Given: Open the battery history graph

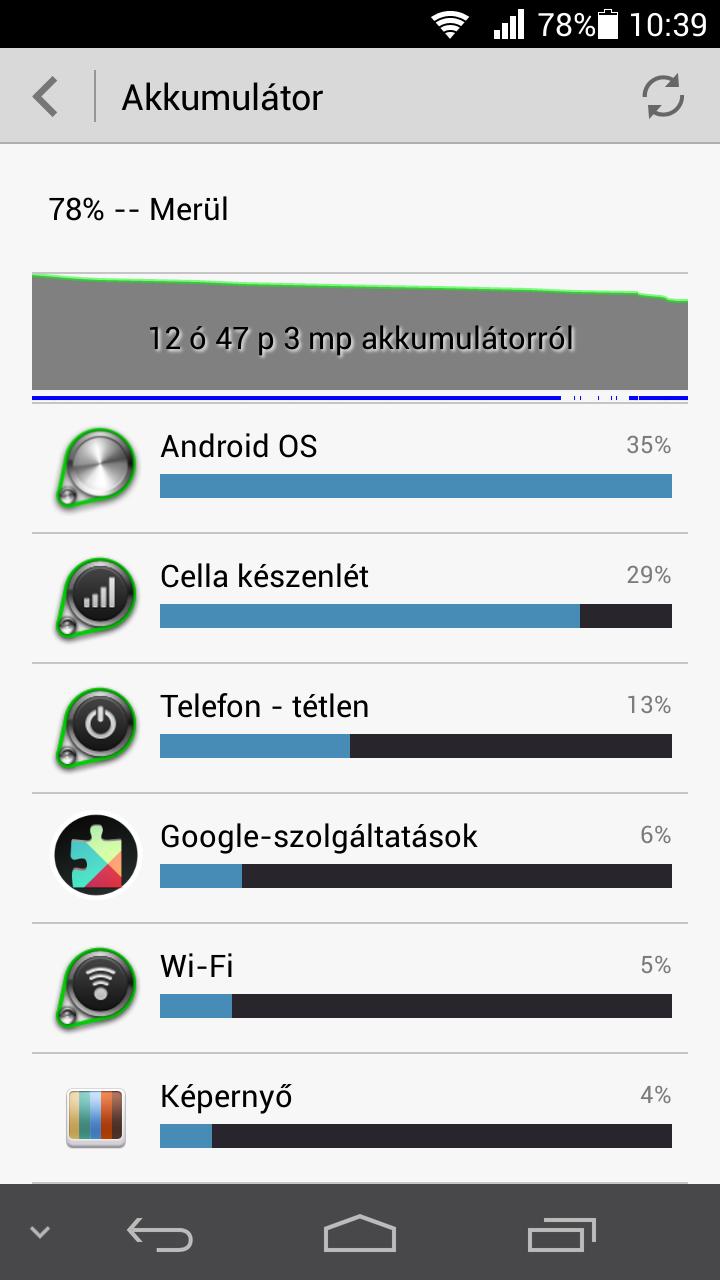Looking at the screenshot, I should point(360,336).
